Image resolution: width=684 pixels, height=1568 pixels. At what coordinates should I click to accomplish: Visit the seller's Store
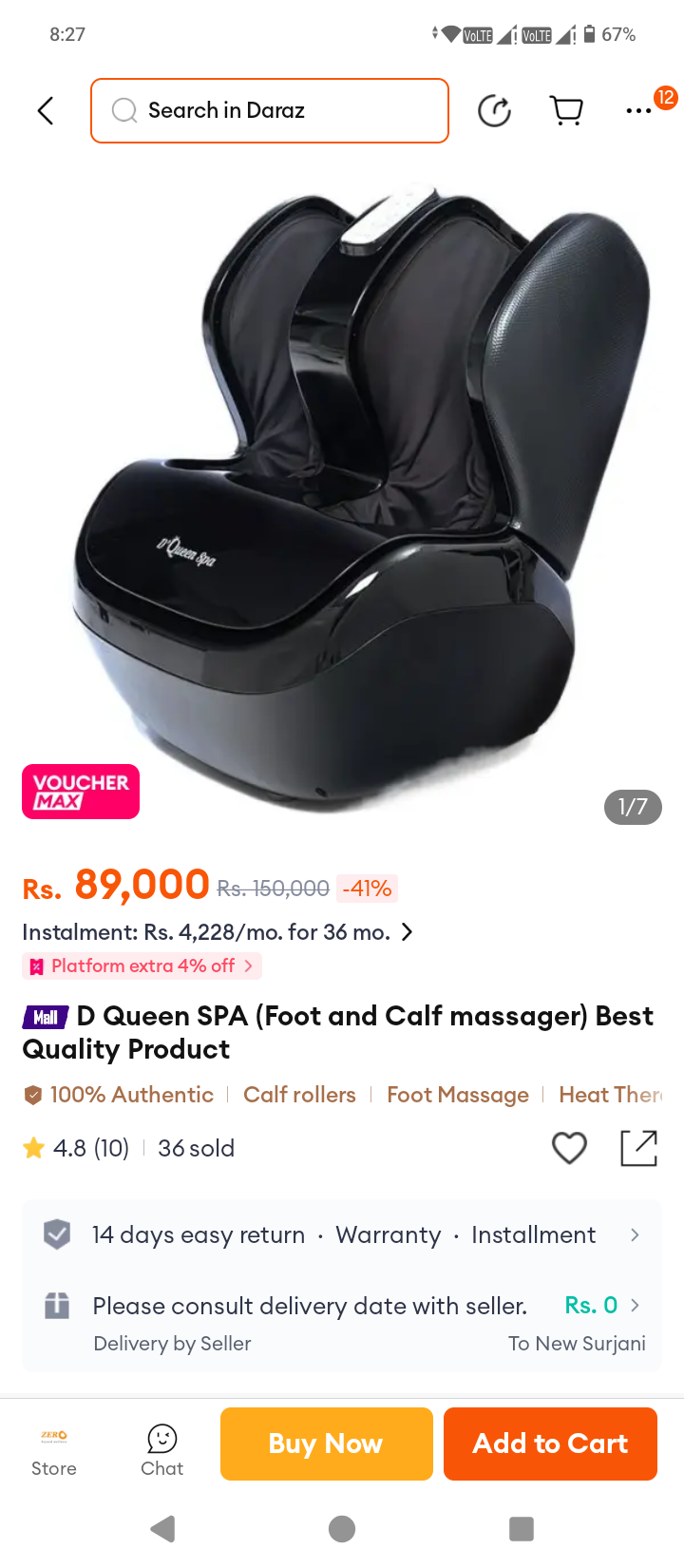tap(54, 1450)
